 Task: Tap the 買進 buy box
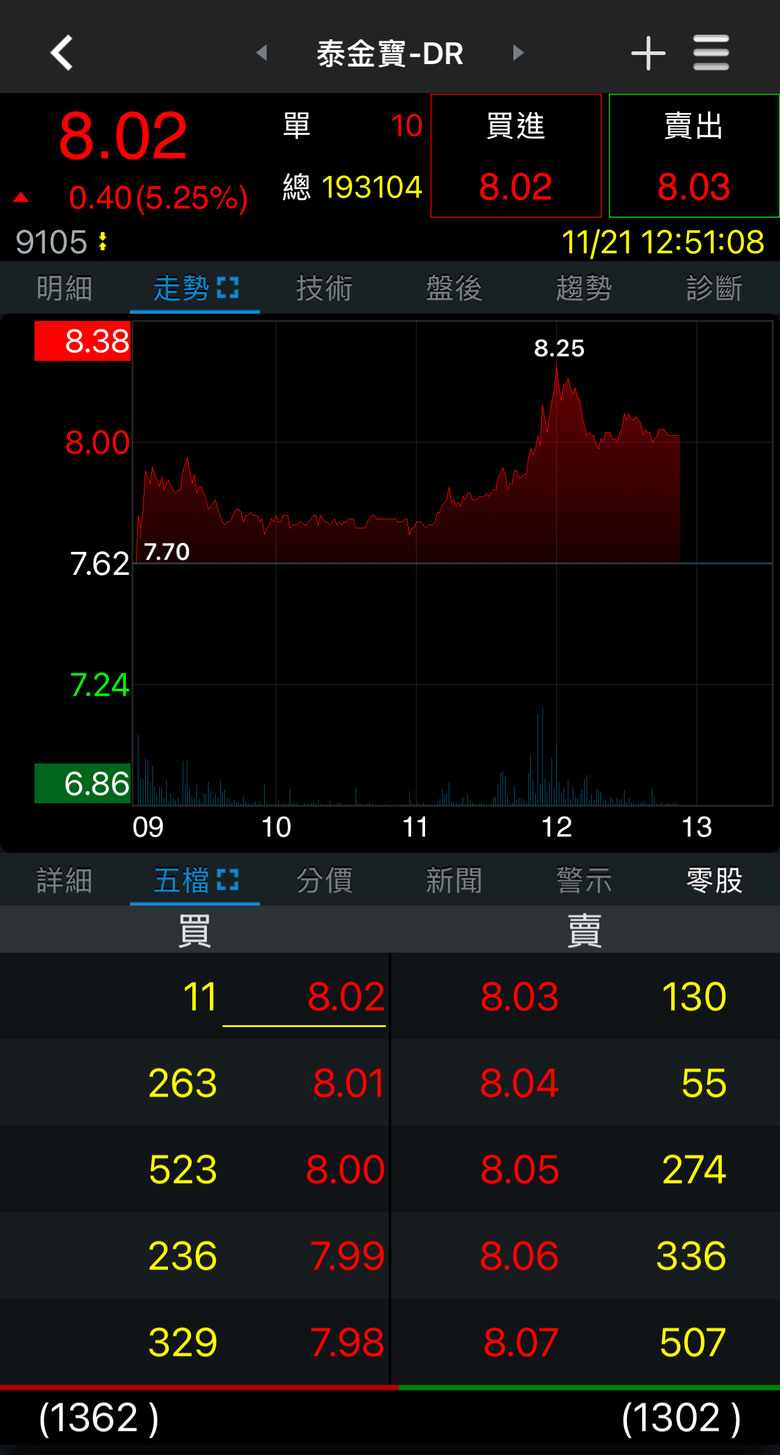coord(516,156)
